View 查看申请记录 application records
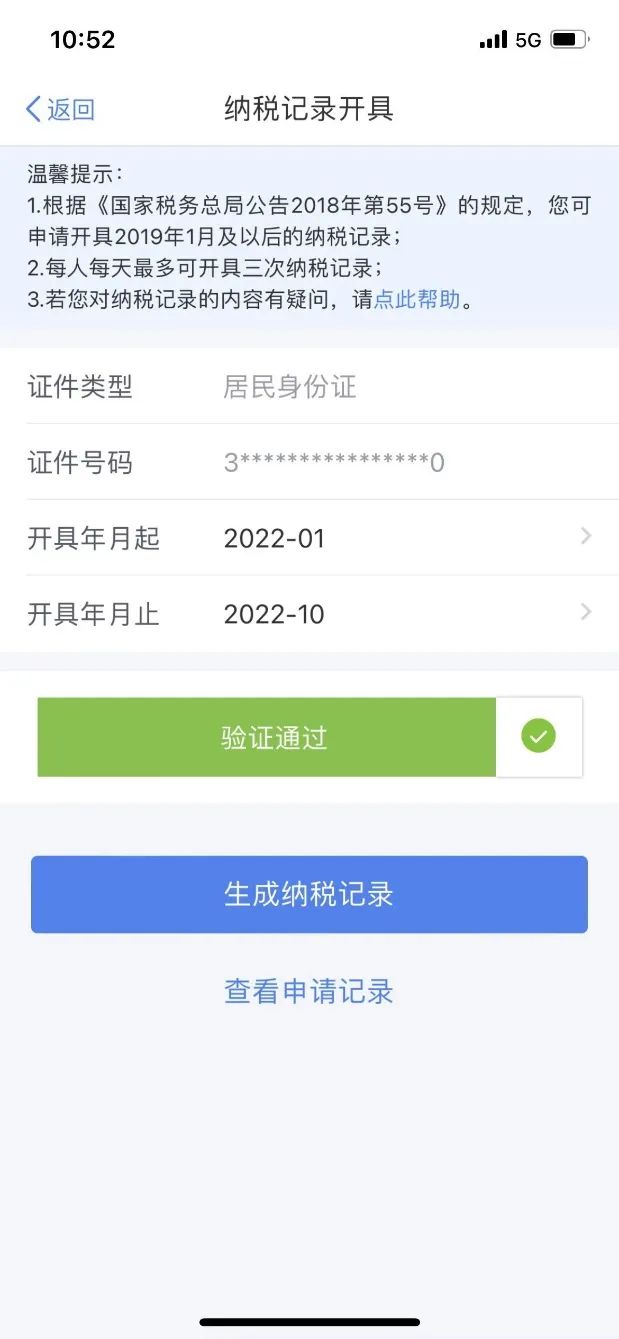Screen dimensions: 619x1339 pyautogui.click(x=309, y=991)
